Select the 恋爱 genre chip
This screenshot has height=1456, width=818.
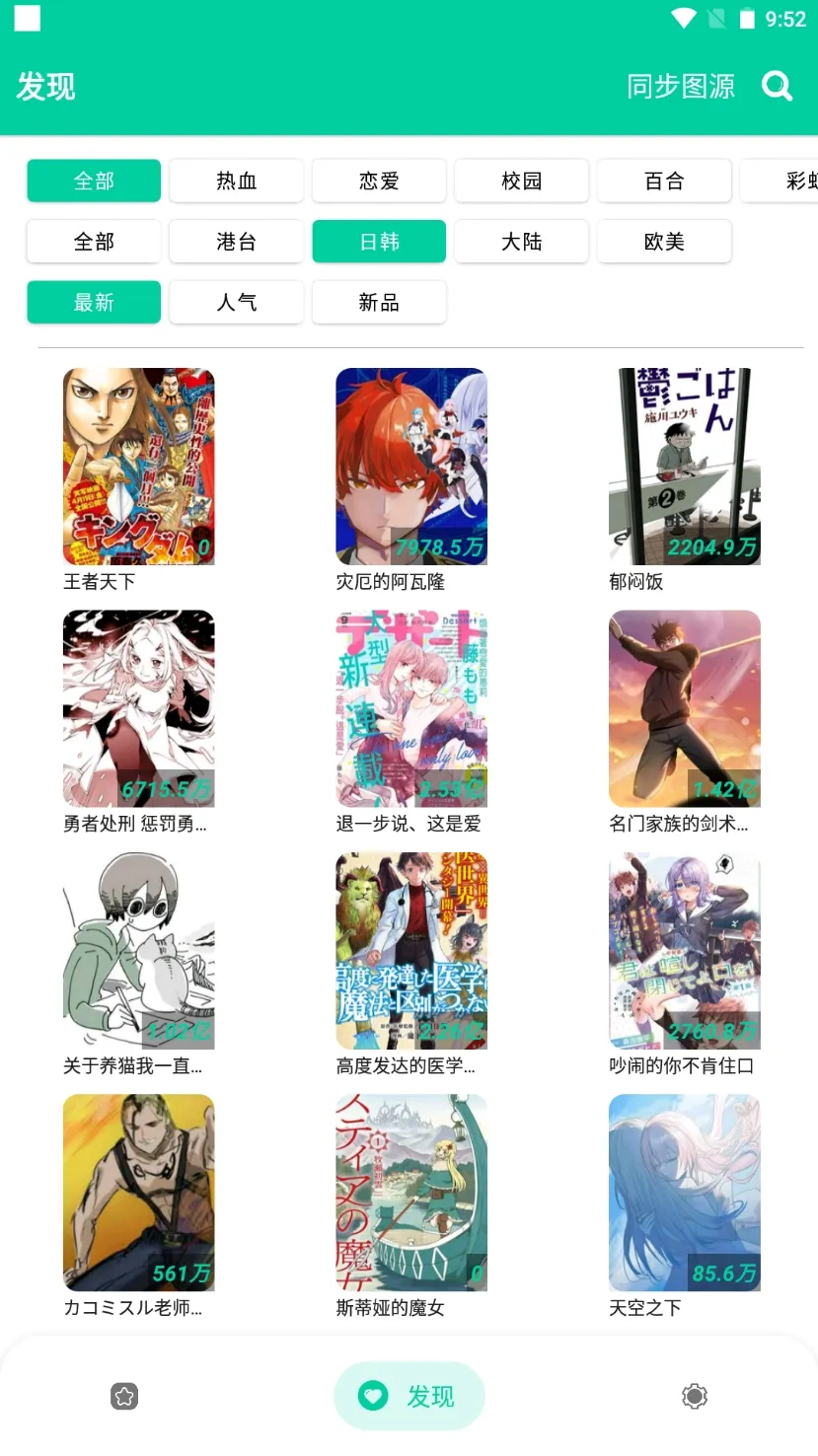tap(379, 181)
